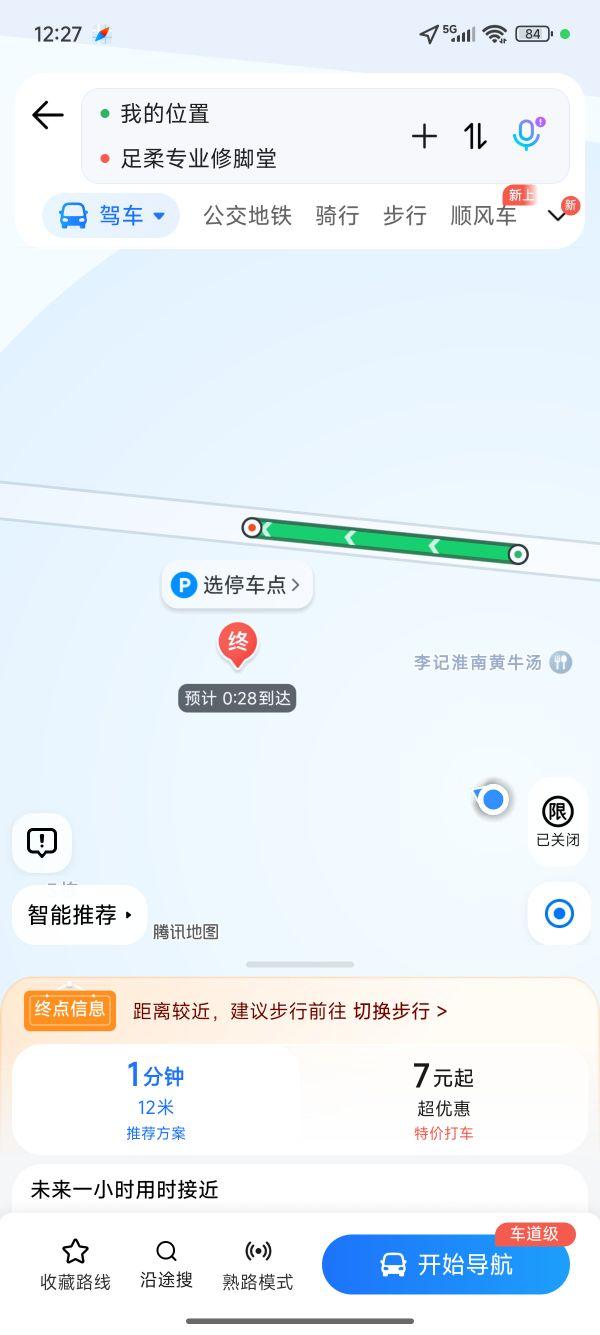Go back using the arrow icon

[47, 116]
